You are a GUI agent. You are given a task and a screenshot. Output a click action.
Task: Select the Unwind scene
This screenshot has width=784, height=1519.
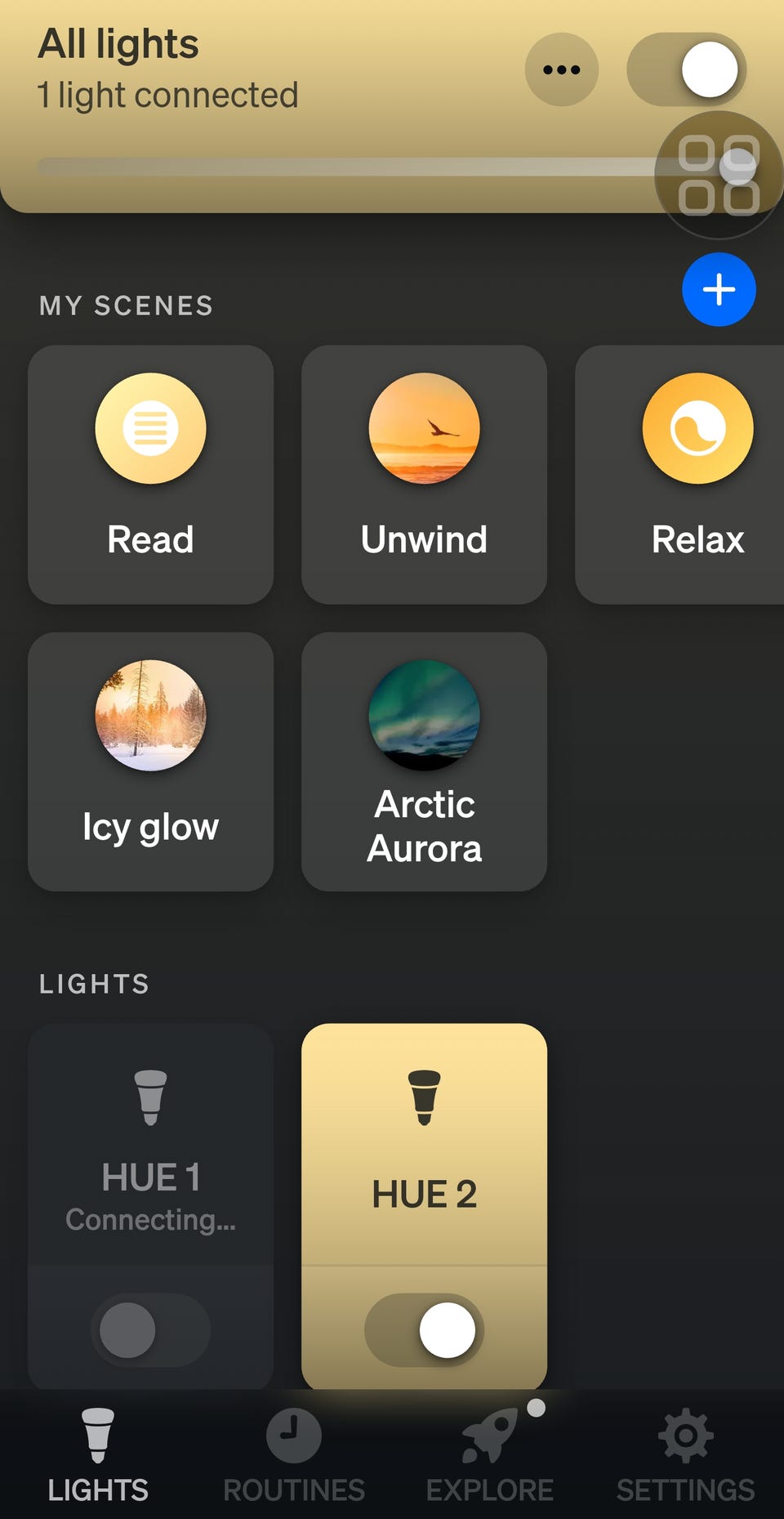pos(424,475)
